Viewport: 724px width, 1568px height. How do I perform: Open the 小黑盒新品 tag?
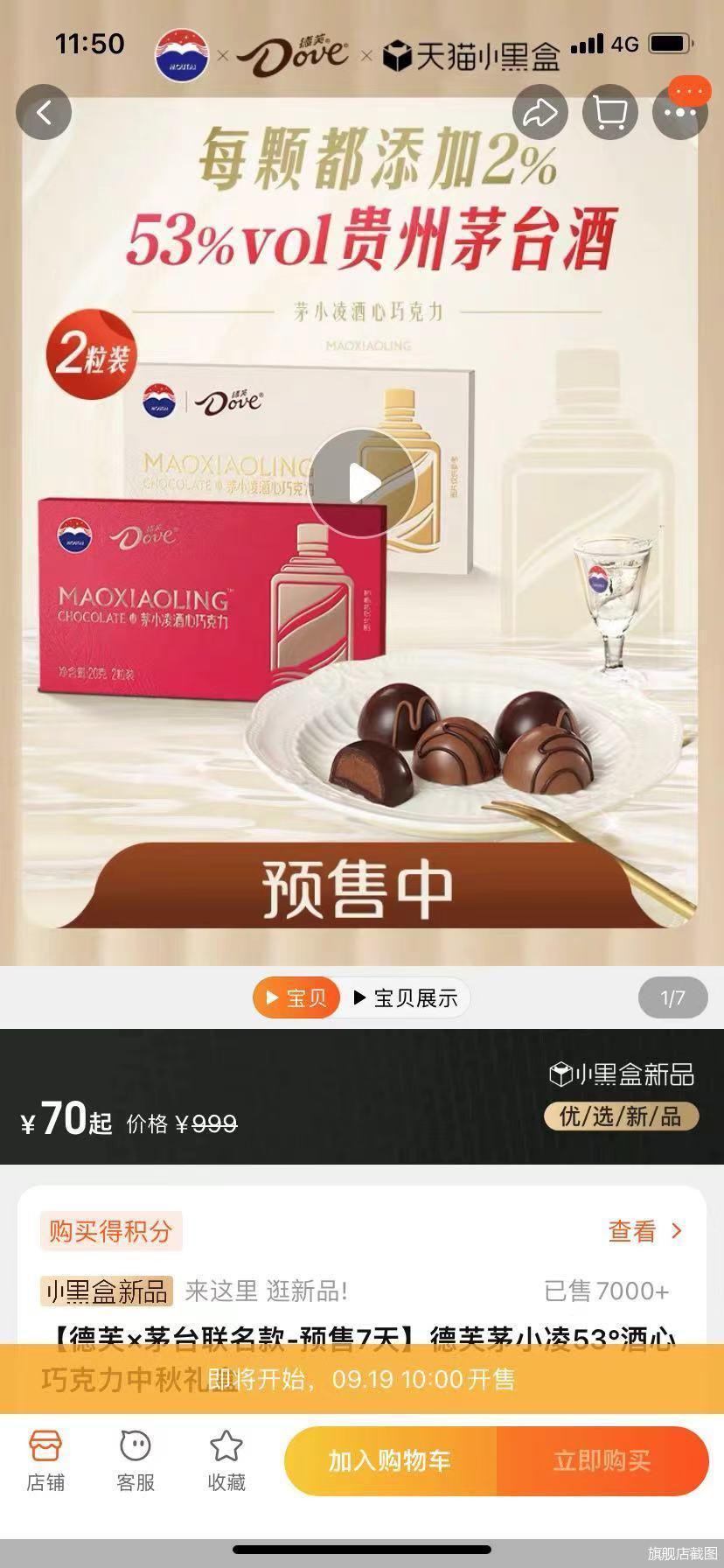107,1291
